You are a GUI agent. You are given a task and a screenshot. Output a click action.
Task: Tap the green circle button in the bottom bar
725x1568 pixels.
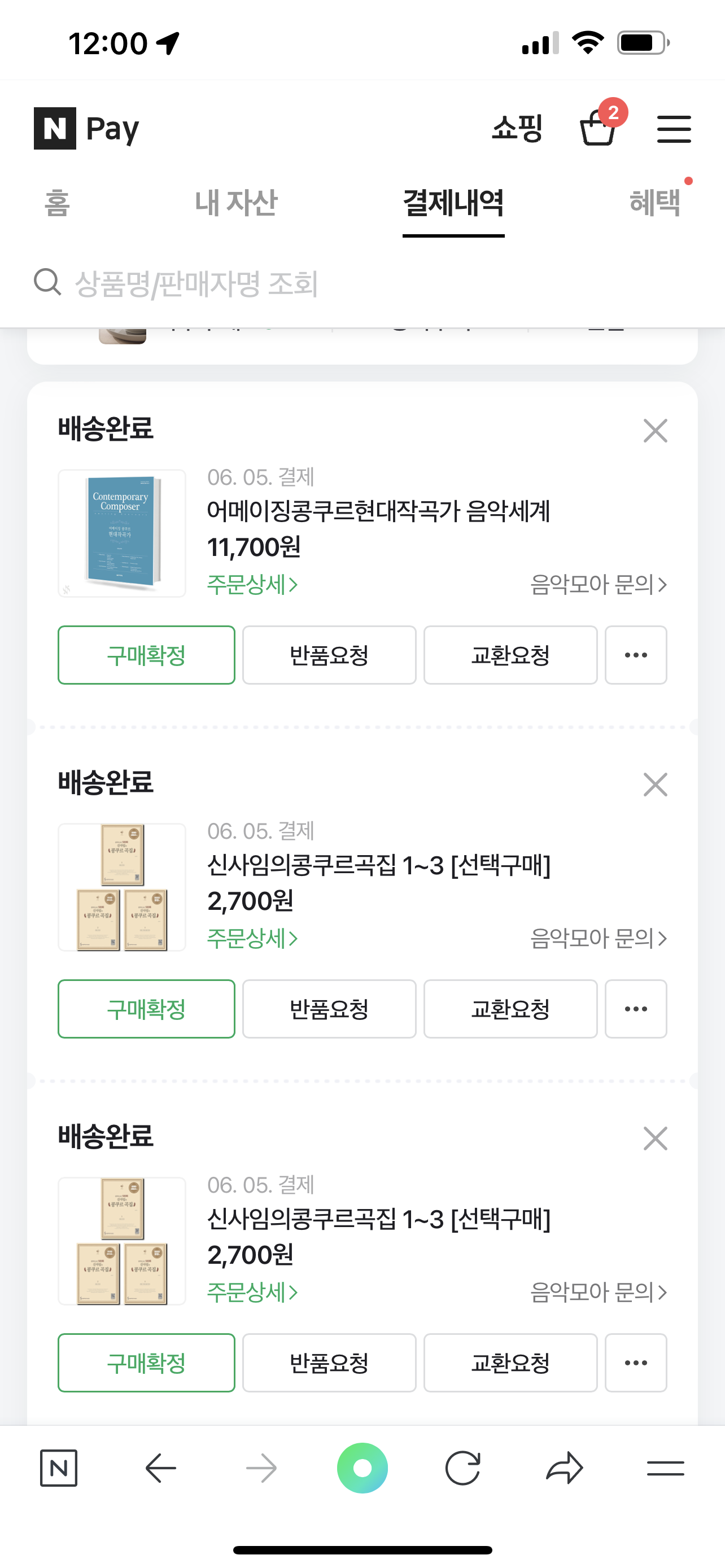click(x=363, y=1468)
